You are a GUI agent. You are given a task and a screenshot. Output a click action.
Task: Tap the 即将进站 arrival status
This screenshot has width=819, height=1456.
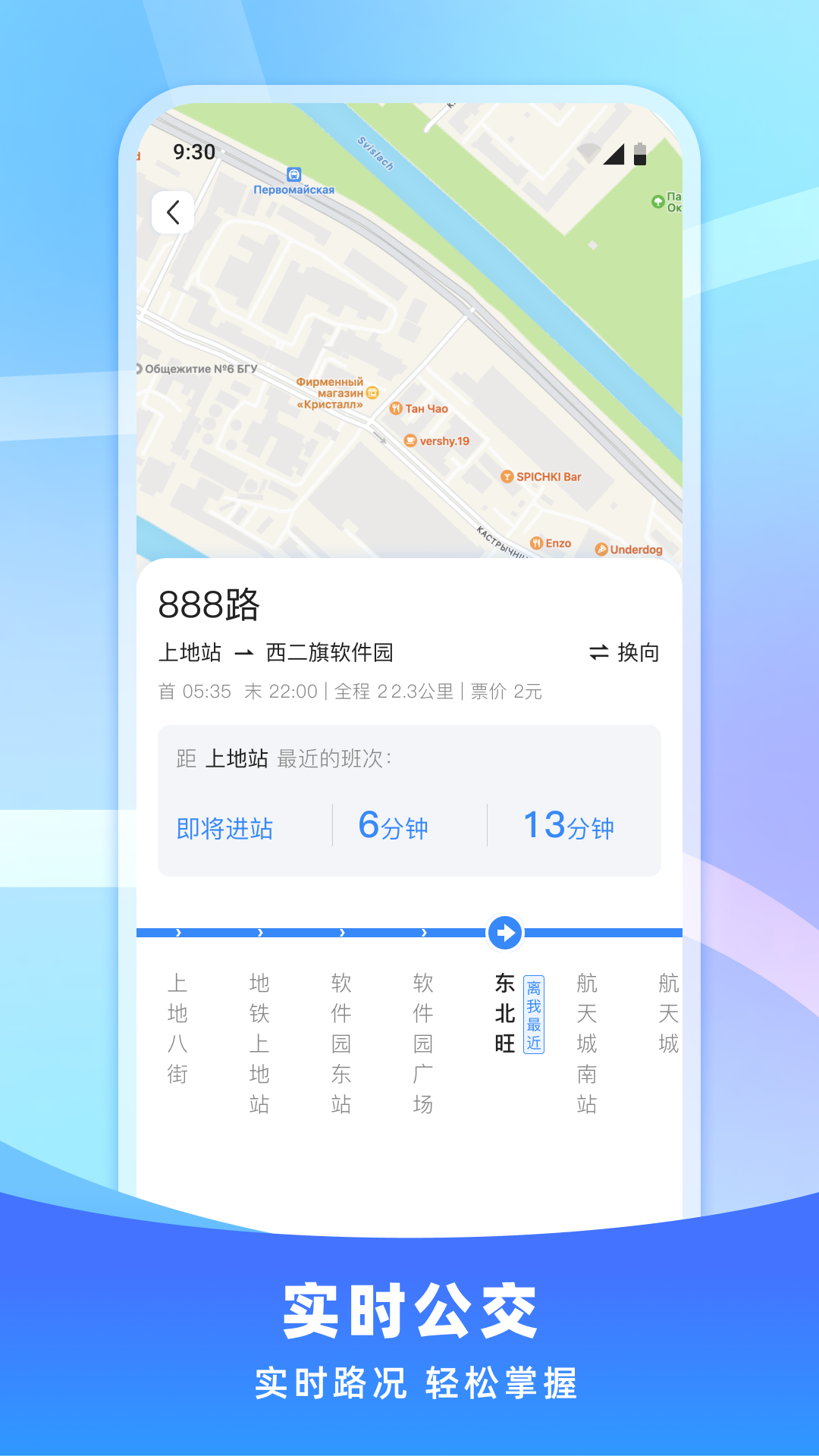click(x=225, y=828)
